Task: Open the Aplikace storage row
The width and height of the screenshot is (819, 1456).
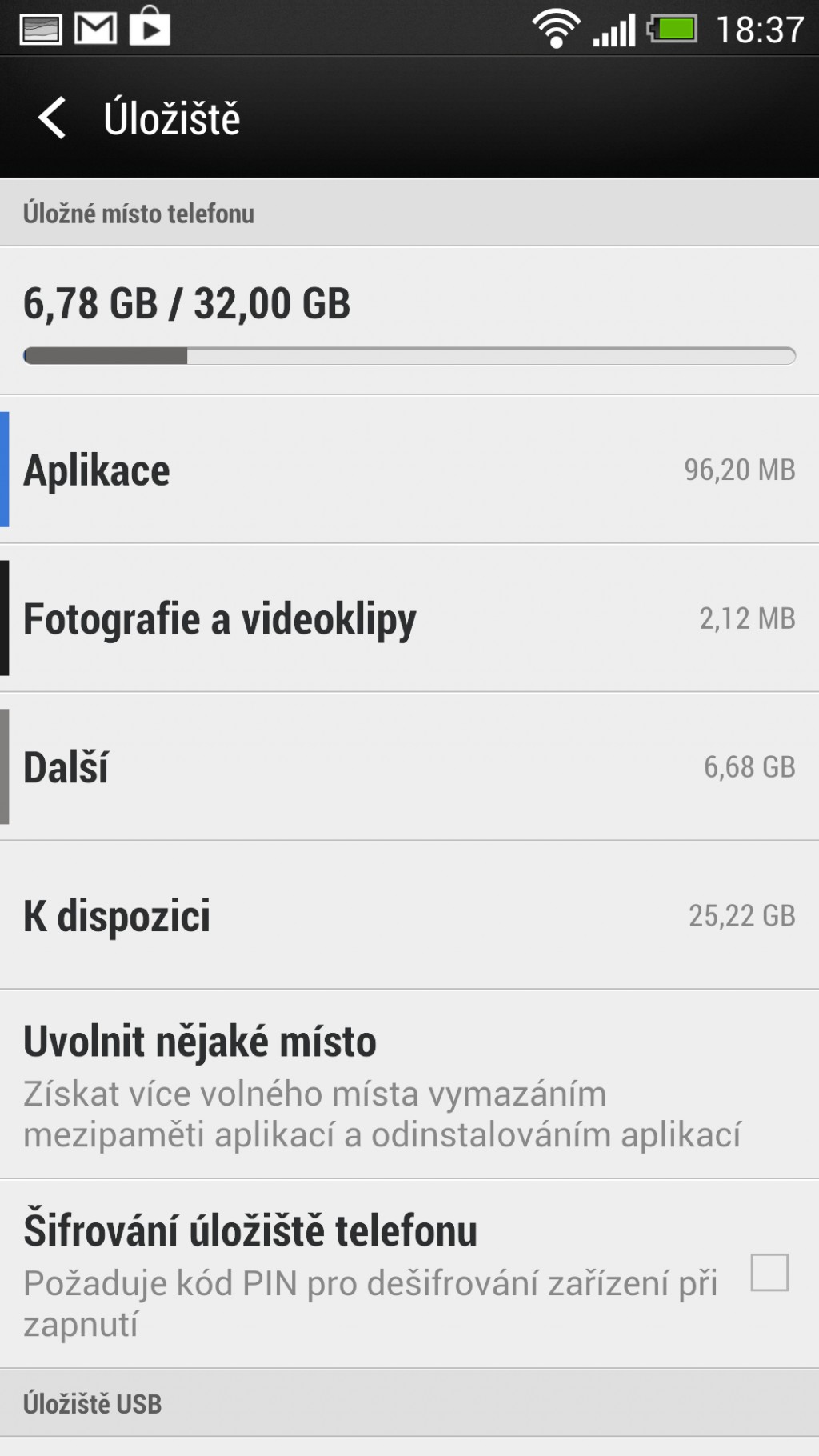Action: 409,470
